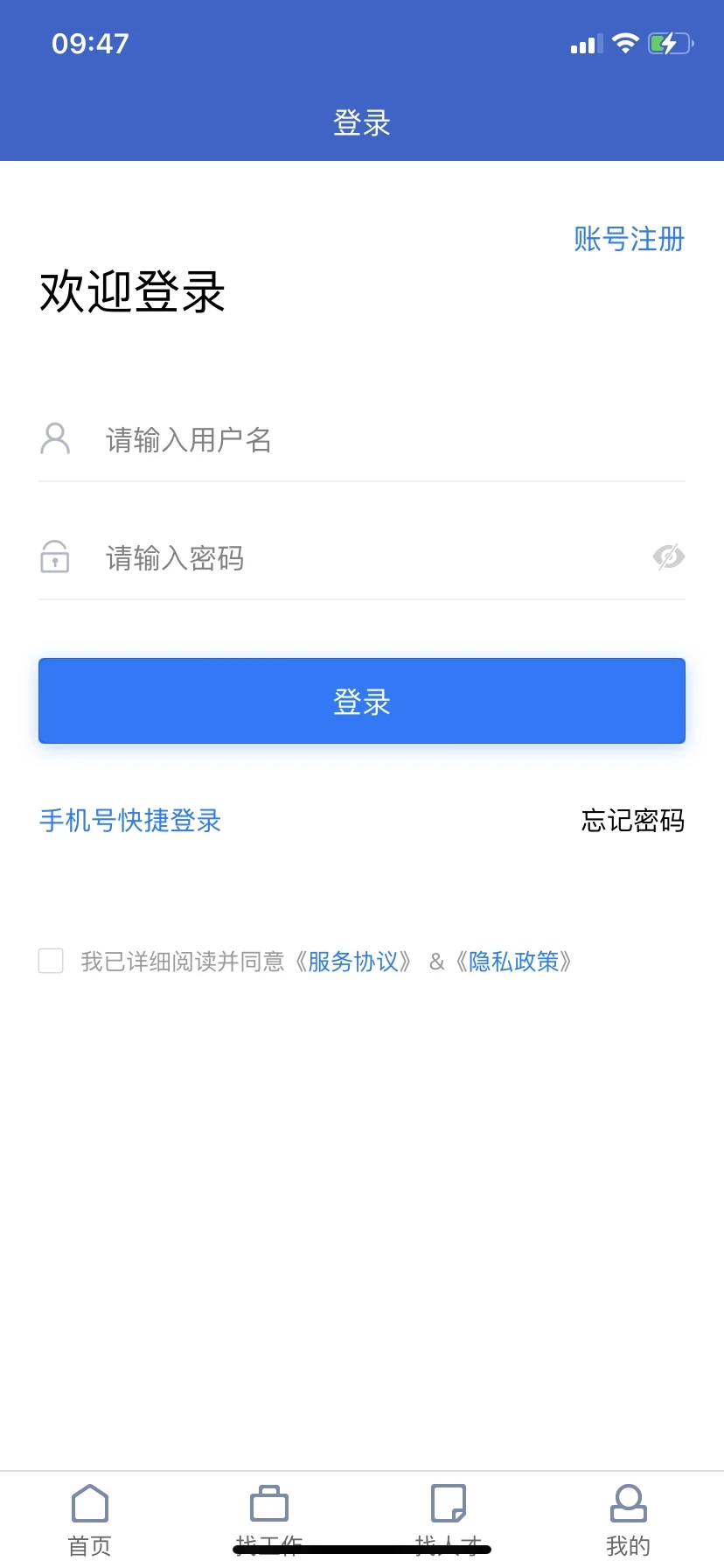This screenshot has height=1568, width=724.
Task: Open the 服务协议 service agreement
Action: pos(353,961)
